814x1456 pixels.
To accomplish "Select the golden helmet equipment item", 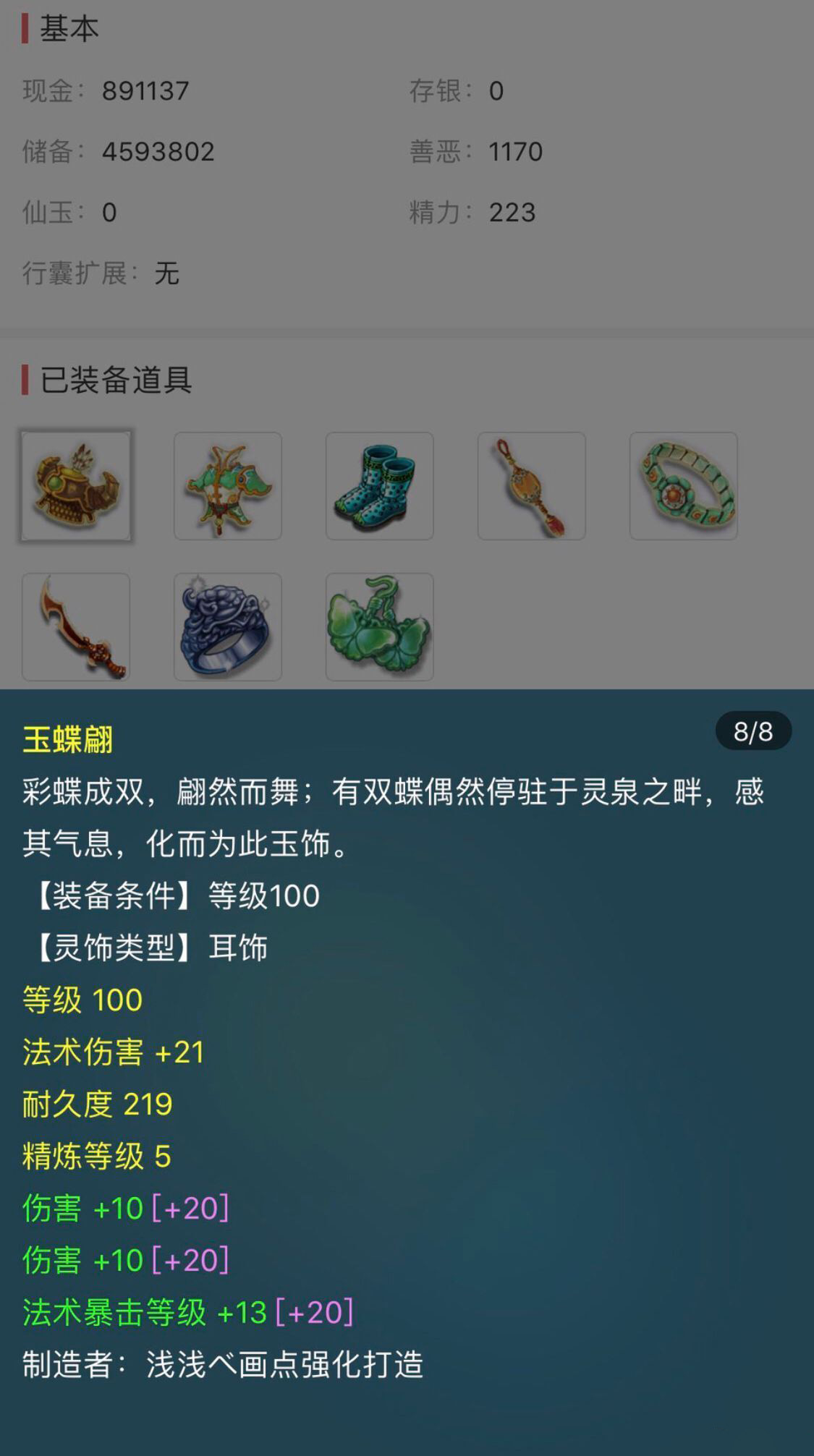I will 76,486.
